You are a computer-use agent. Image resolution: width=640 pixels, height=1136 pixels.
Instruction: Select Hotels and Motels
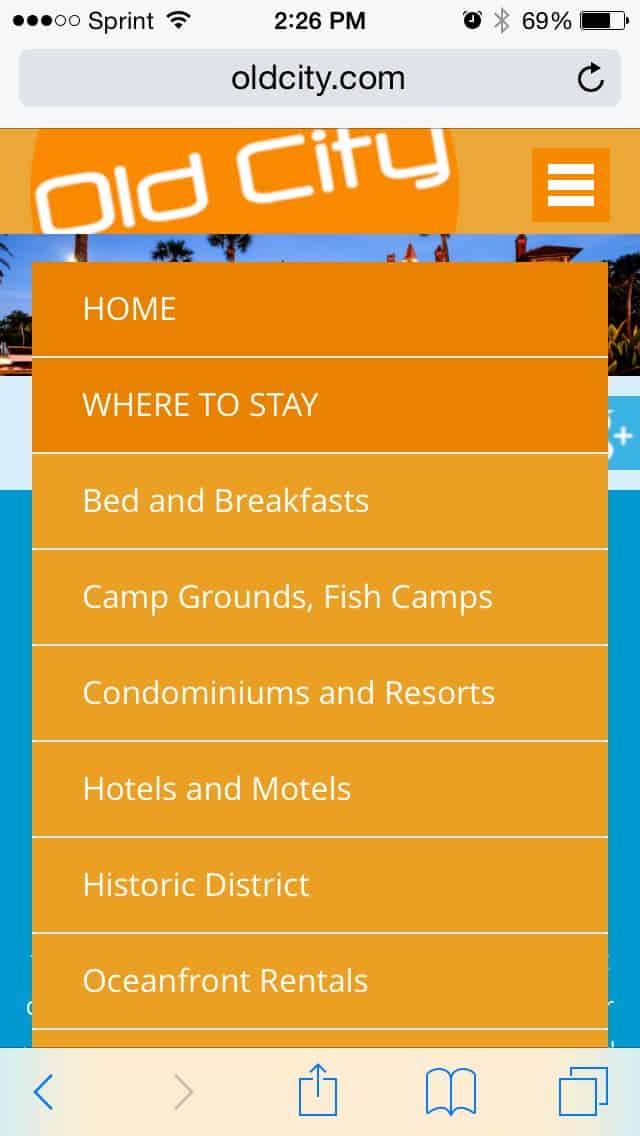pos(320,789)
